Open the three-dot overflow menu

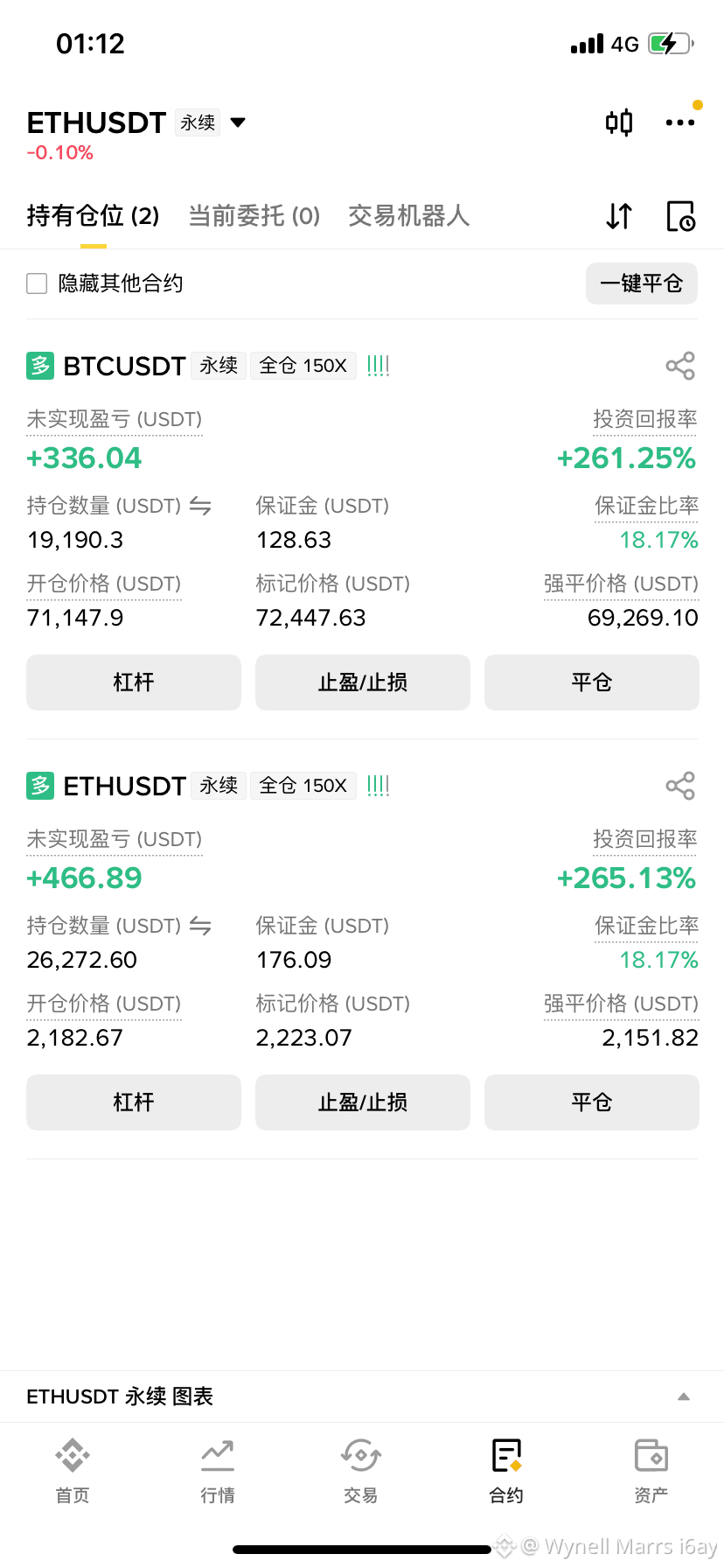click(x=680, y=122)
